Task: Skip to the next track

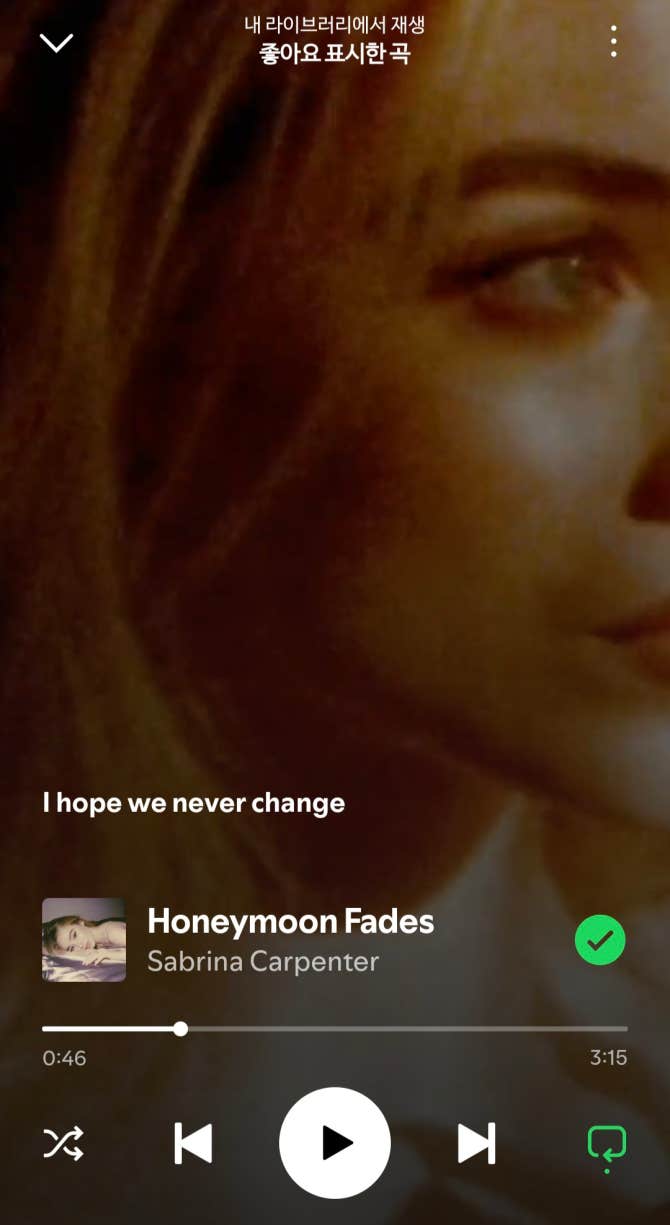Action: [476, 1142]
